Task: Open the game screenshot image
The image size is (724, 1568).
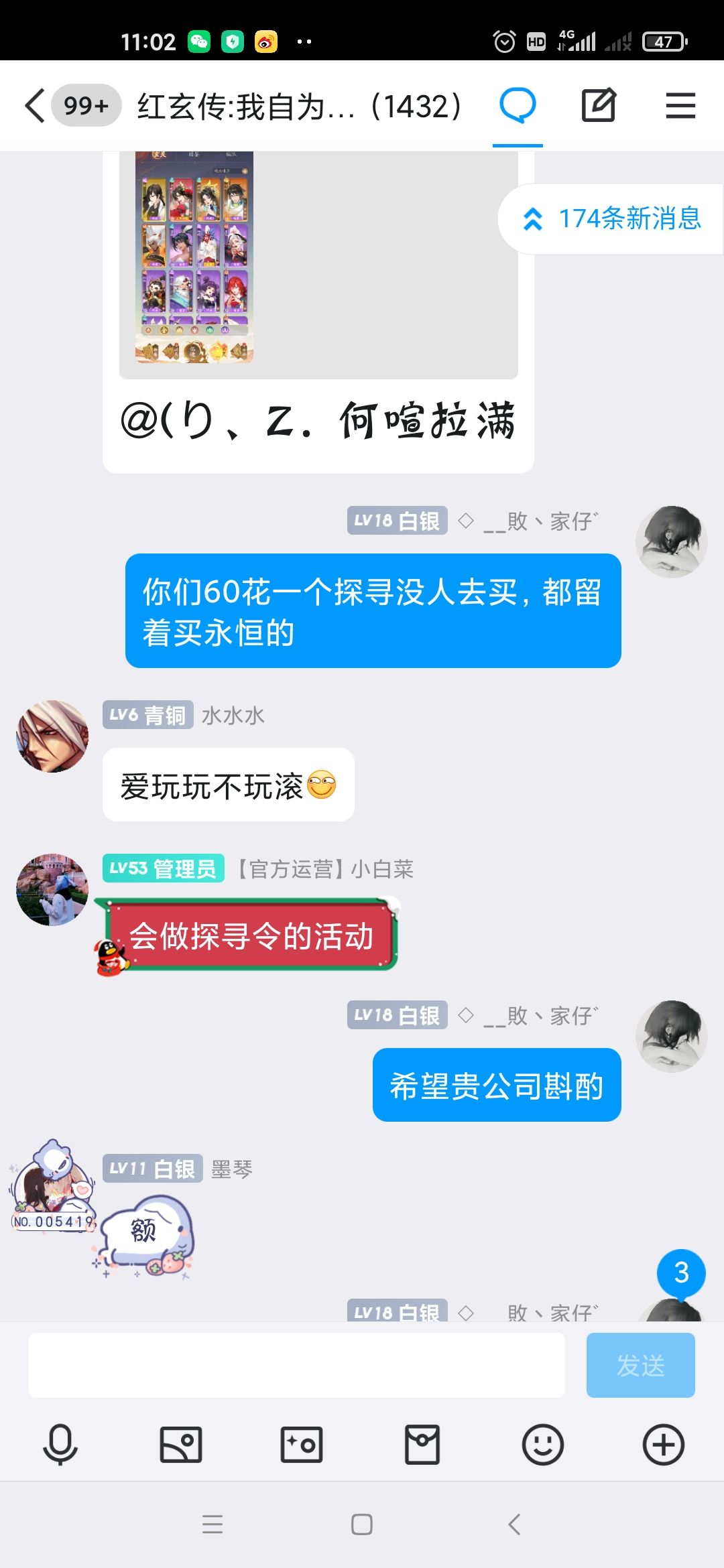Action: [x=194, y=257]
